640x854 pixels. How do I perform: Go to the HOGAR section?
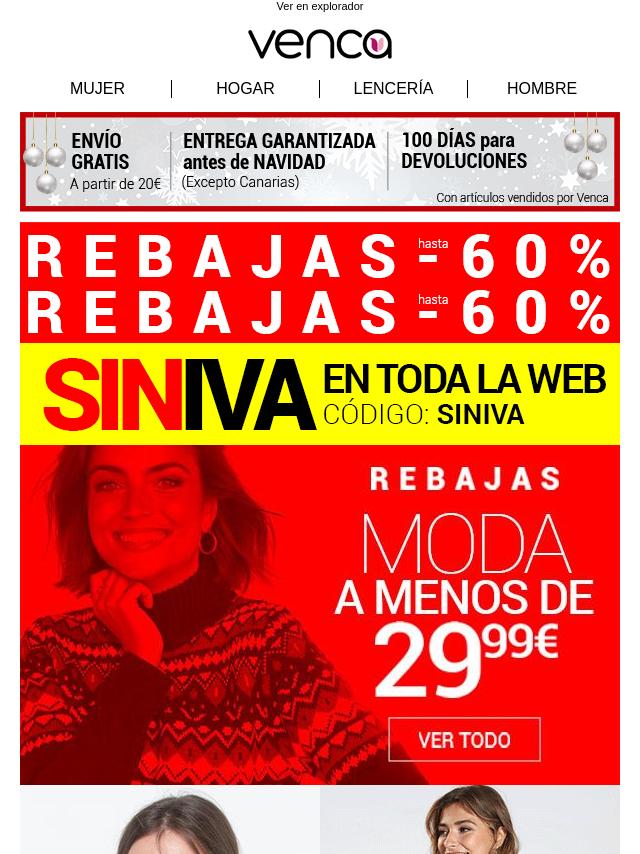pyautogui.click(x=245, y=88)
